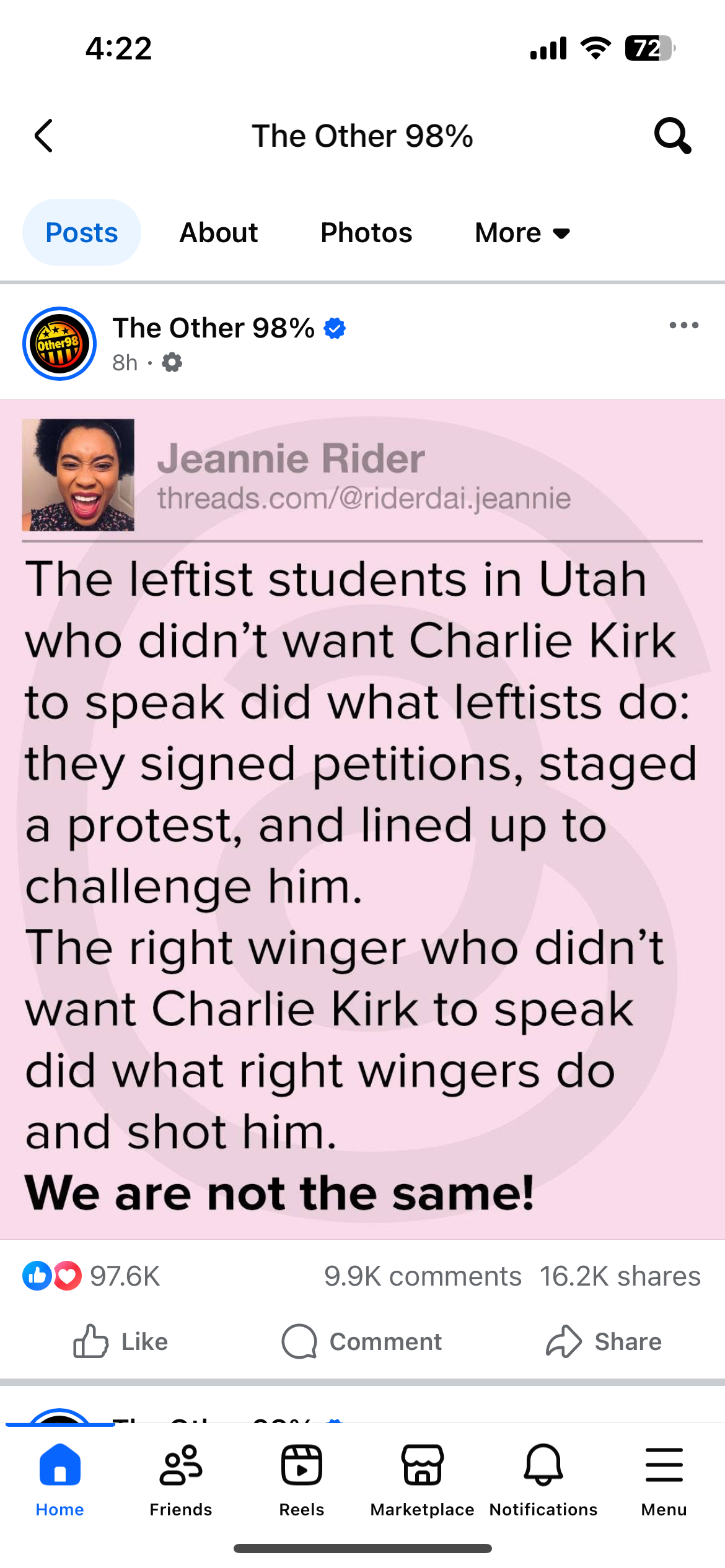Screen dimensions: 725x1568
Task: View the 9.9K comments
Action: 423,1276
